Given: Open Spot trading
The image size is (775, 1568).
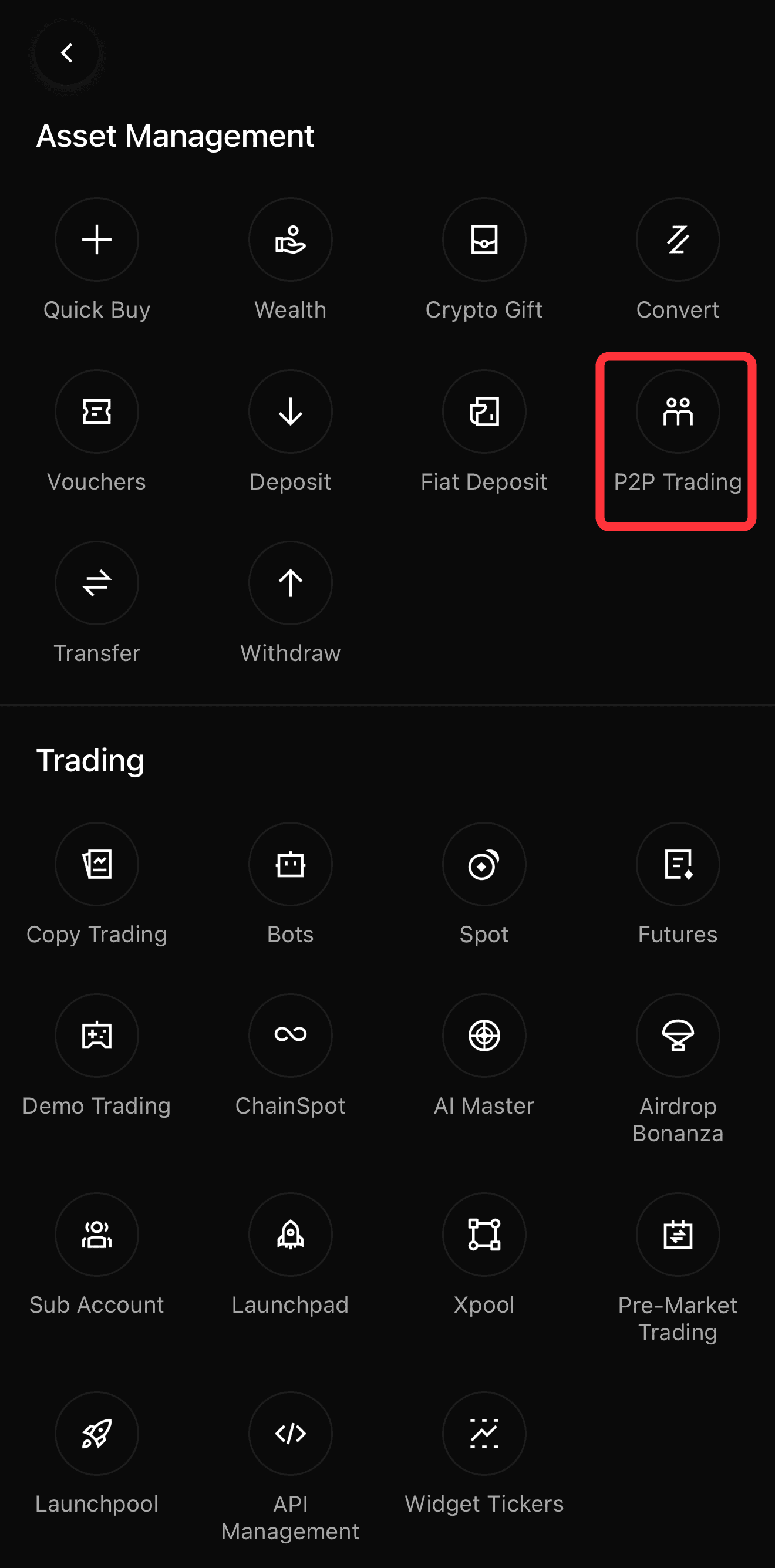Looking at the screenshot, I should click(x=484, y=864).
